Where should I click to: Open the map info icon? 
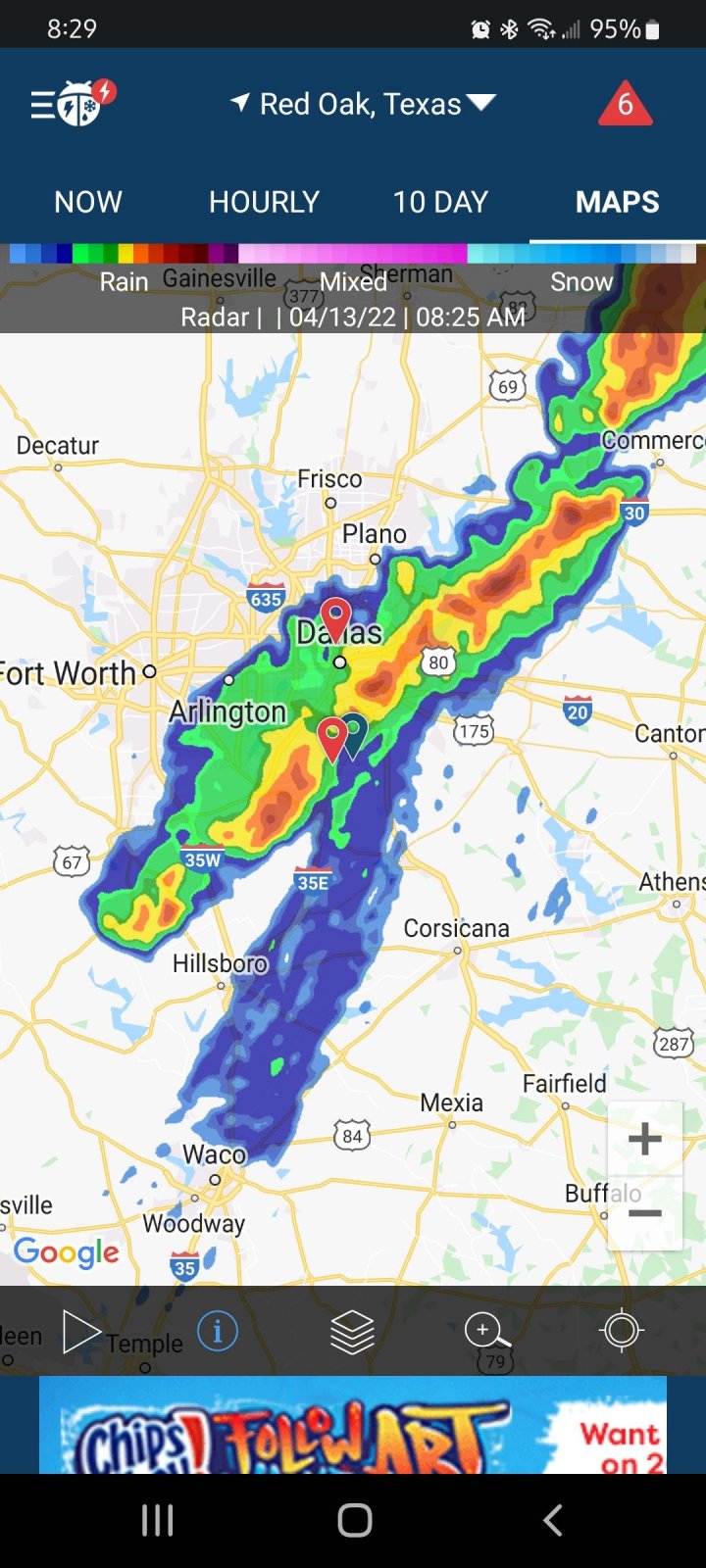tap(218, 1331)
